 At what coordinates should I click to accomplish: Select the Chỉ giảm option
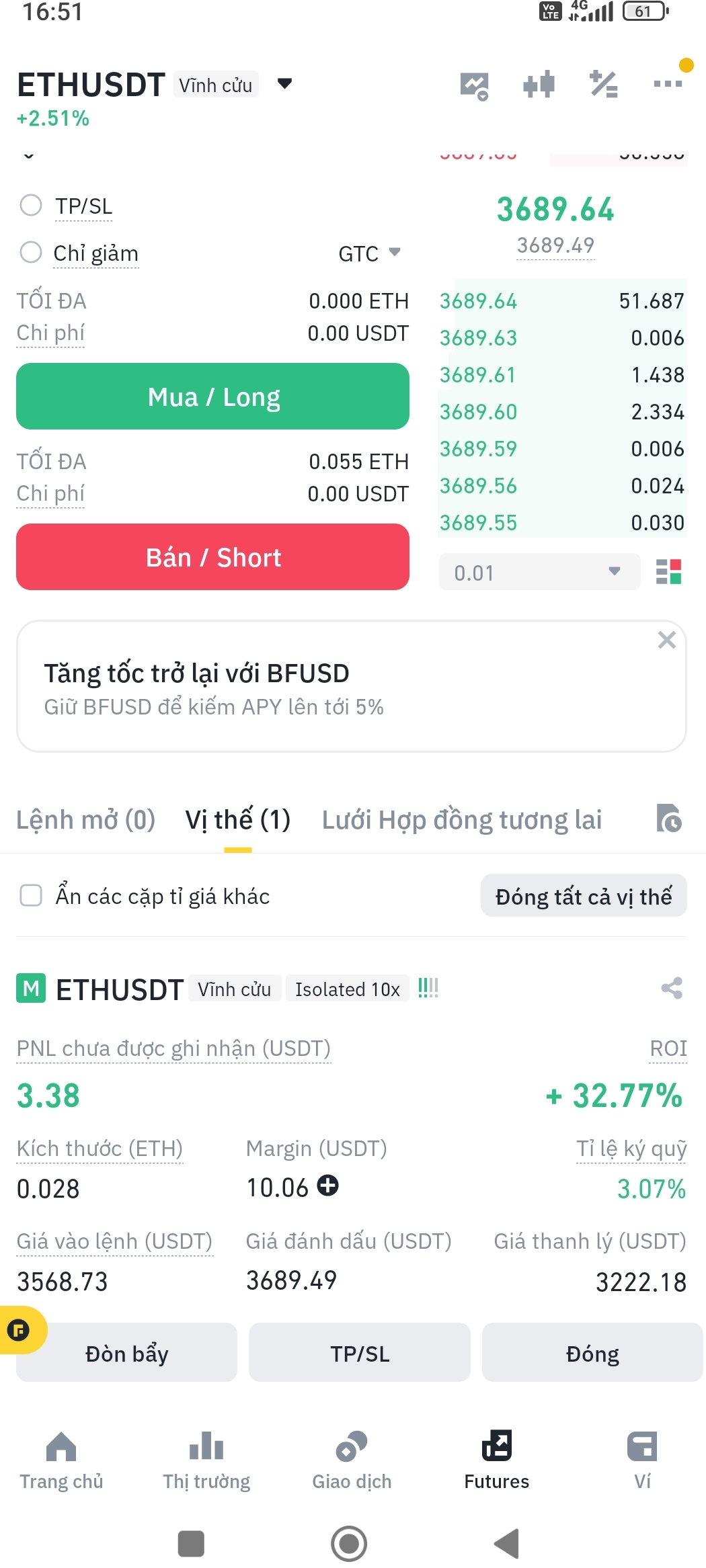[31, 253]
